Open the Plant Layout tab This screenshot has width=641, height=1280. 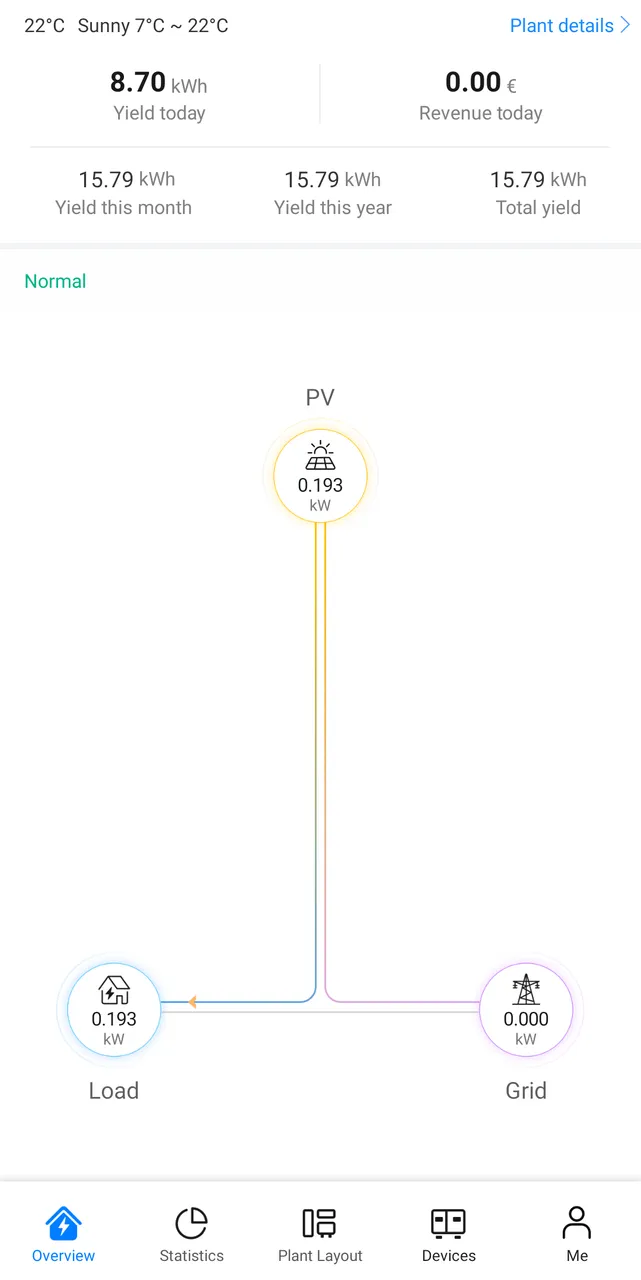click(320, 1234)
